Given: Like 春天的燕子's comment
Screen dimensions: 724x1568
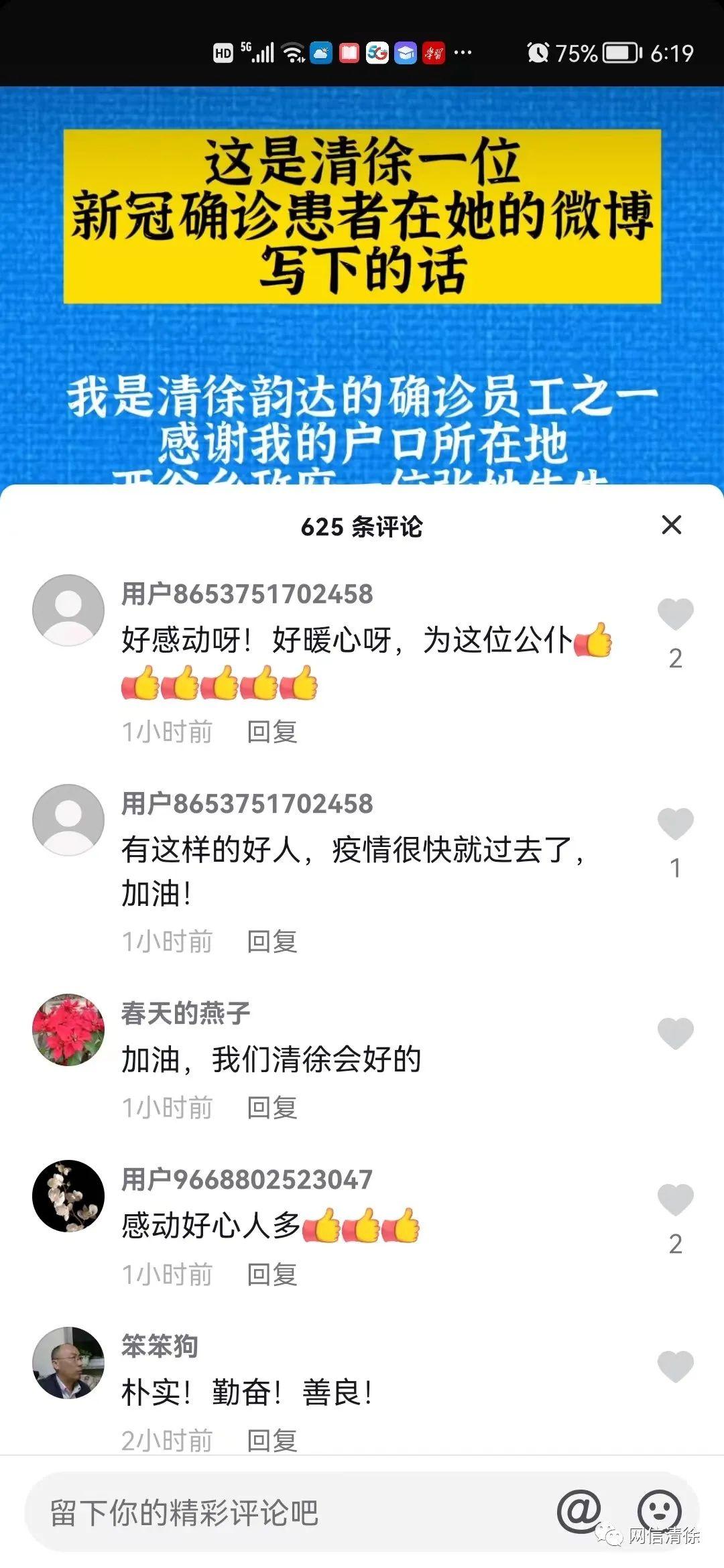Looking at the screenshot, I should pos(675,1033).
